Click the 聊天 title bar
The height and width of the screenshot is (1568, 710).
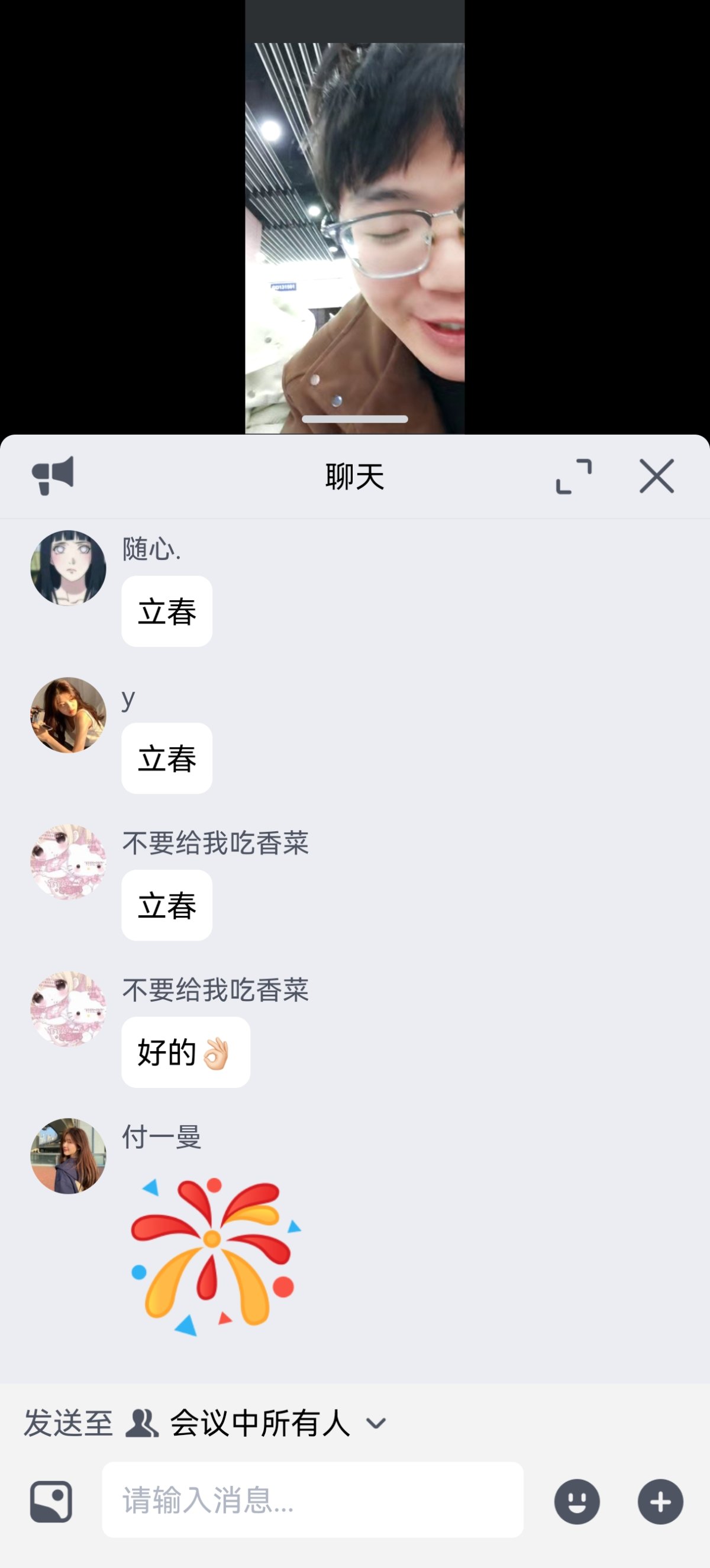355,477
